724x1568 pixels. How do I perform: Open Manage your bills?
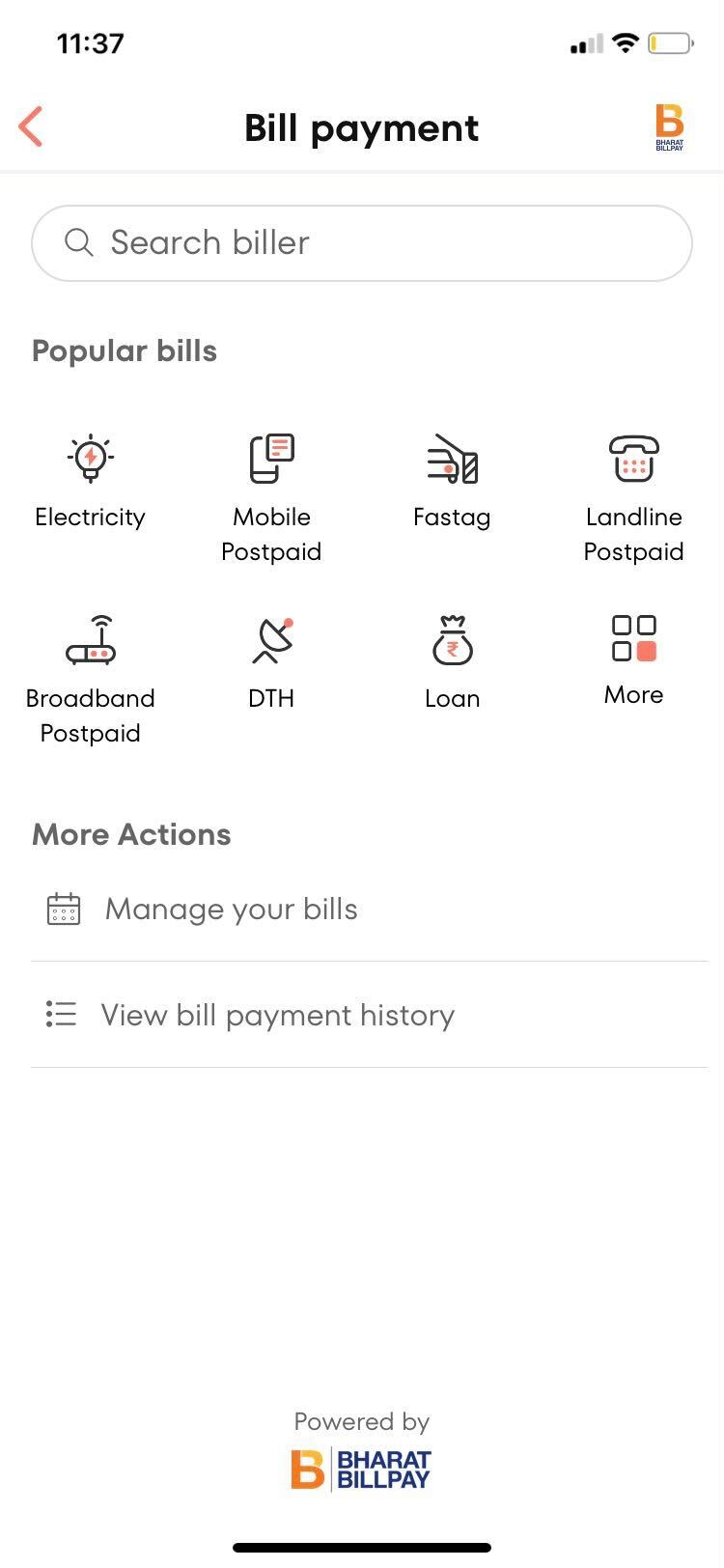pyautogui.click(x=231, y=909)
